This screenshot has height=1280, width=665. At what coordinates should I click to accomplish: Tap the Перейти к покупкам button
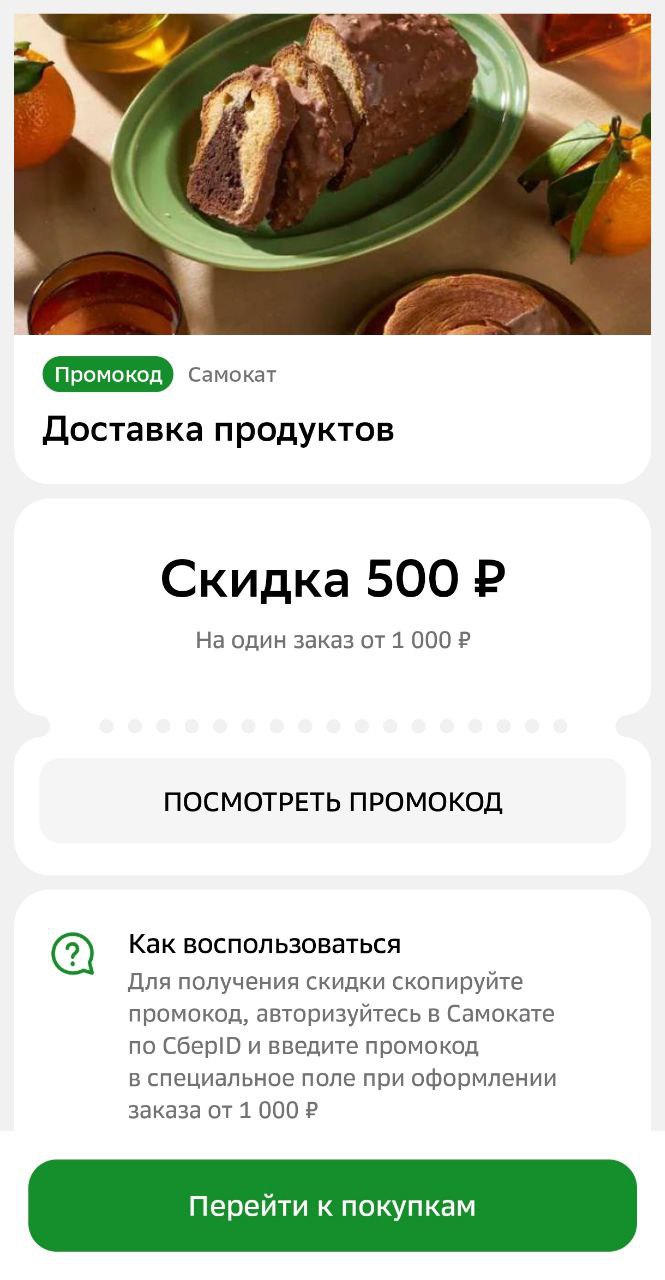(332, 1205)
